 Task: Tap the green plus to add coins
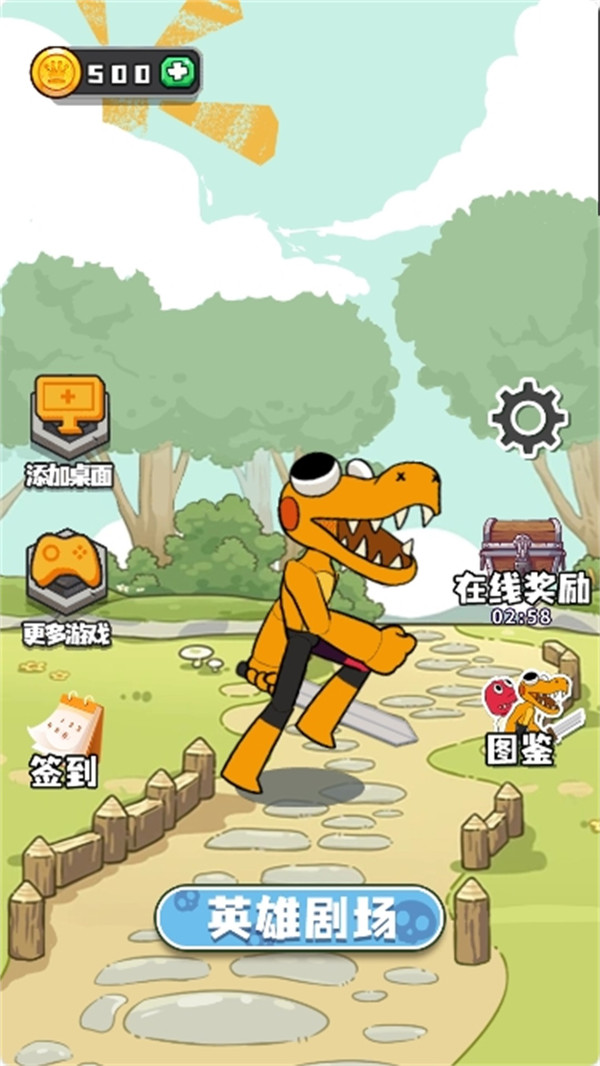pos(180,73)
